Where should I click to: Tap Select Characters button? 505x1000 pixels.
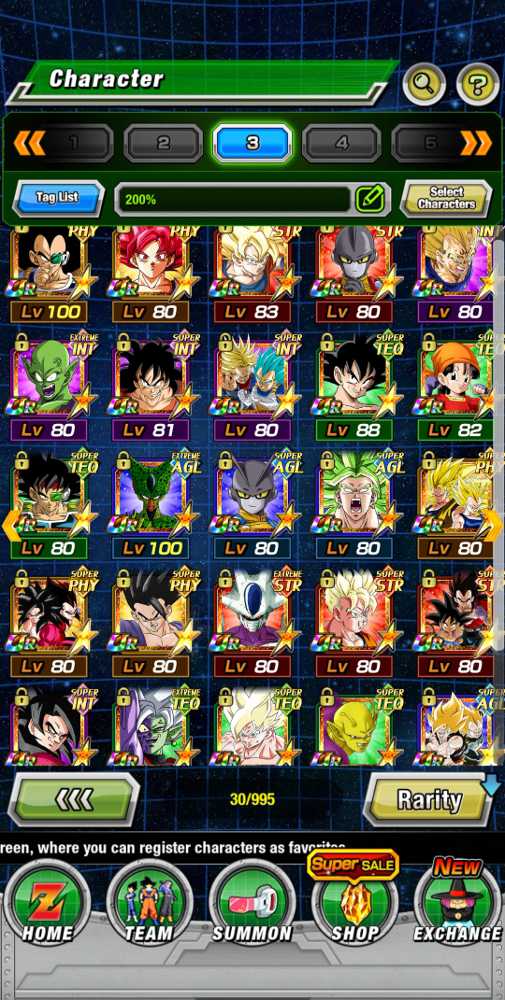[x=446, y=198]
